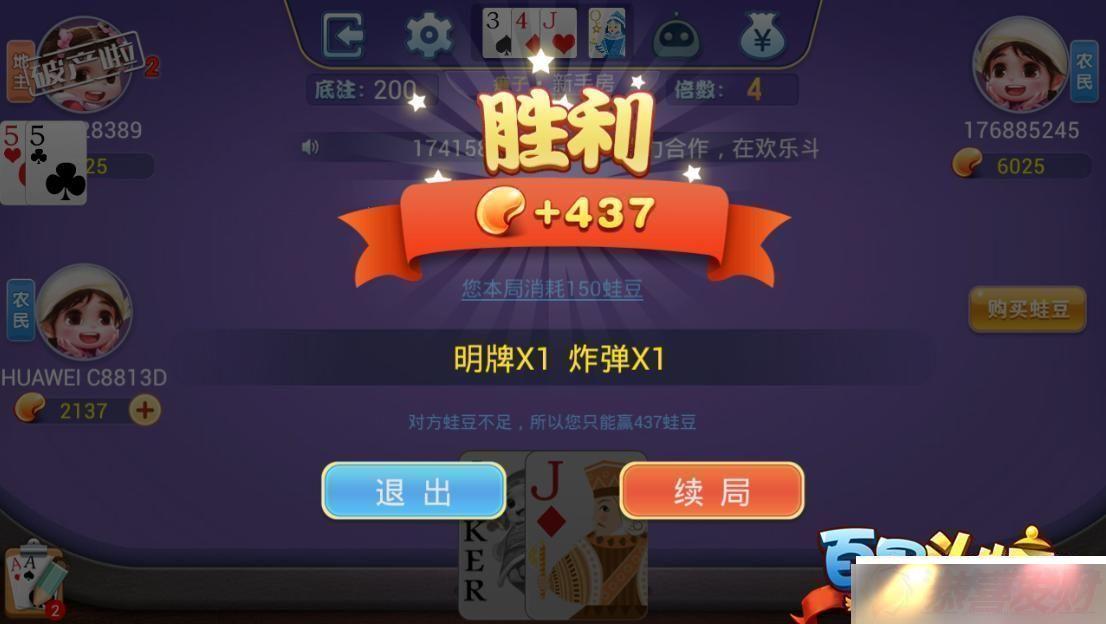Continue with the 续局 button
This screenshot has width=1106, height=624.
click(712, 491)
